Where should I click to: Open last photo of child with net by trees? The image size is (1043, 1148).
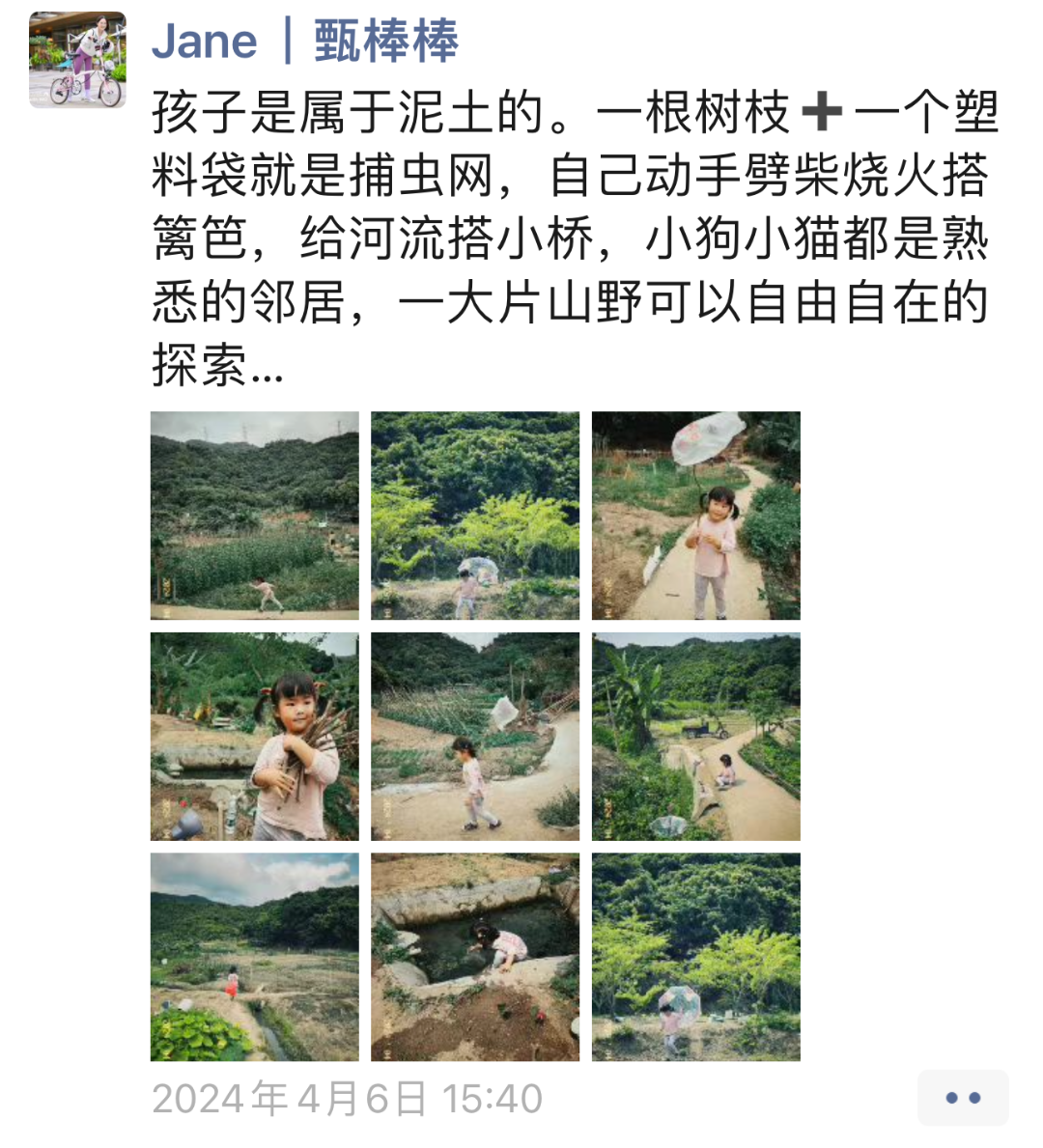pyautogui.click(x=695, y=957)
